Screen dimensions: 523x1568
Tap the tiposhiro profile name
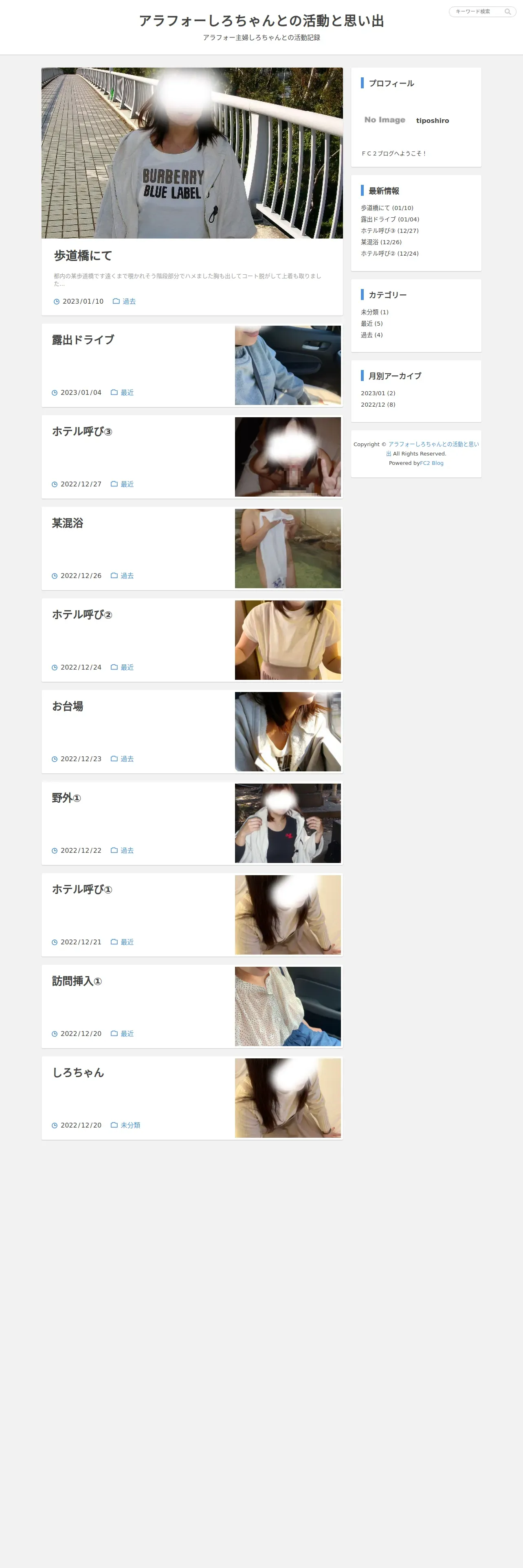coord(432,120)
